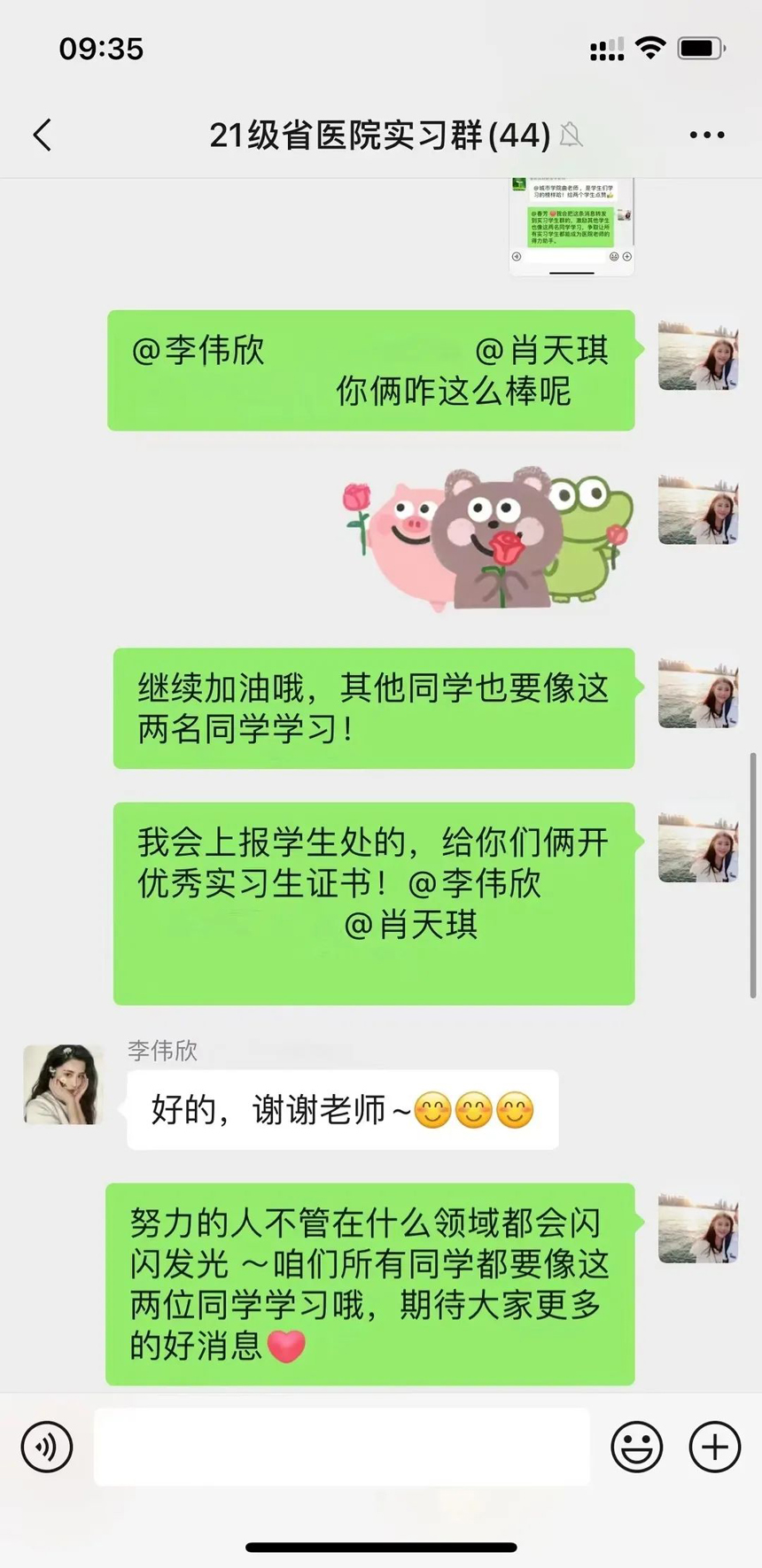Open the emoji sticker panel
762x1568 pixels.
(x=636, y=1447)
